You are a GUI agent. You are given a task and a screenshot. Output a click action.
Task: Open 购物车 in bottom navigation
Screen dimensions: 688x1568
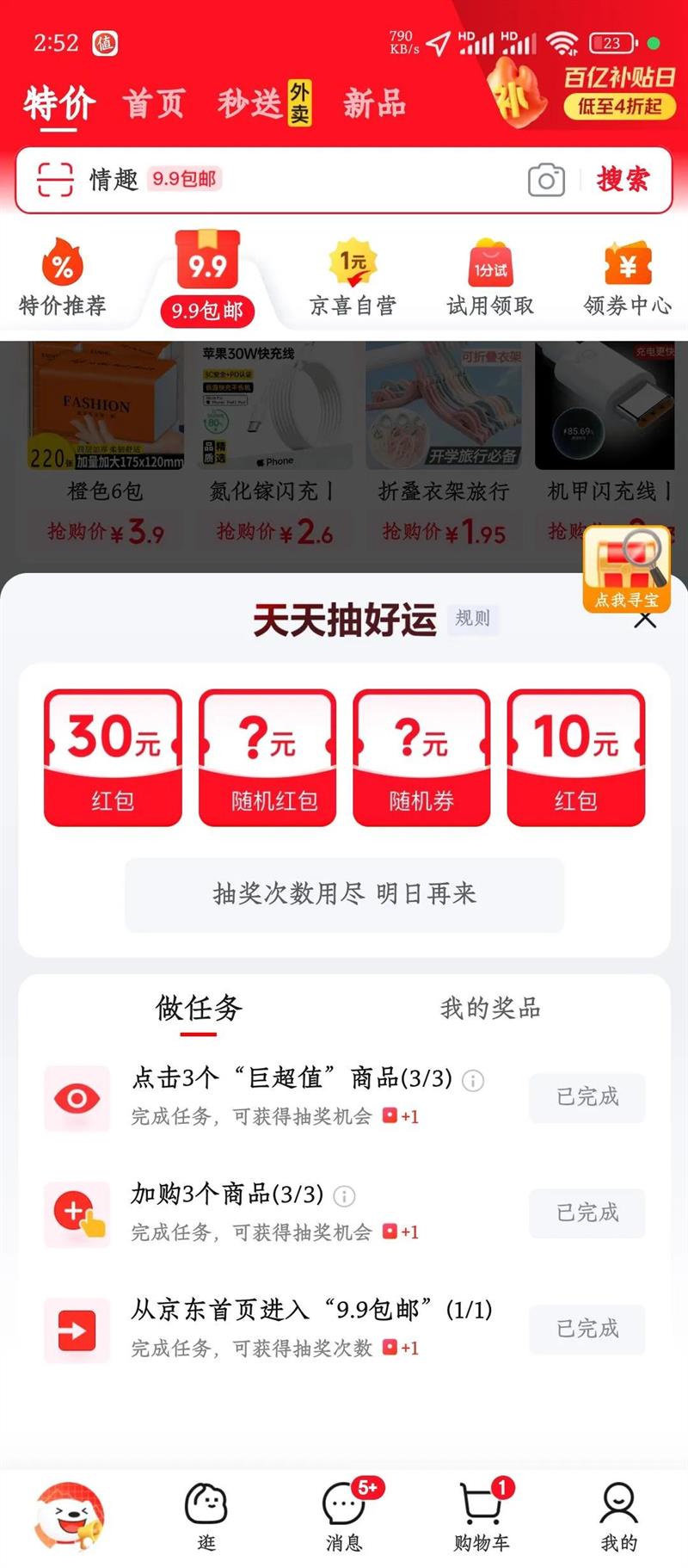click(482, 1516)
